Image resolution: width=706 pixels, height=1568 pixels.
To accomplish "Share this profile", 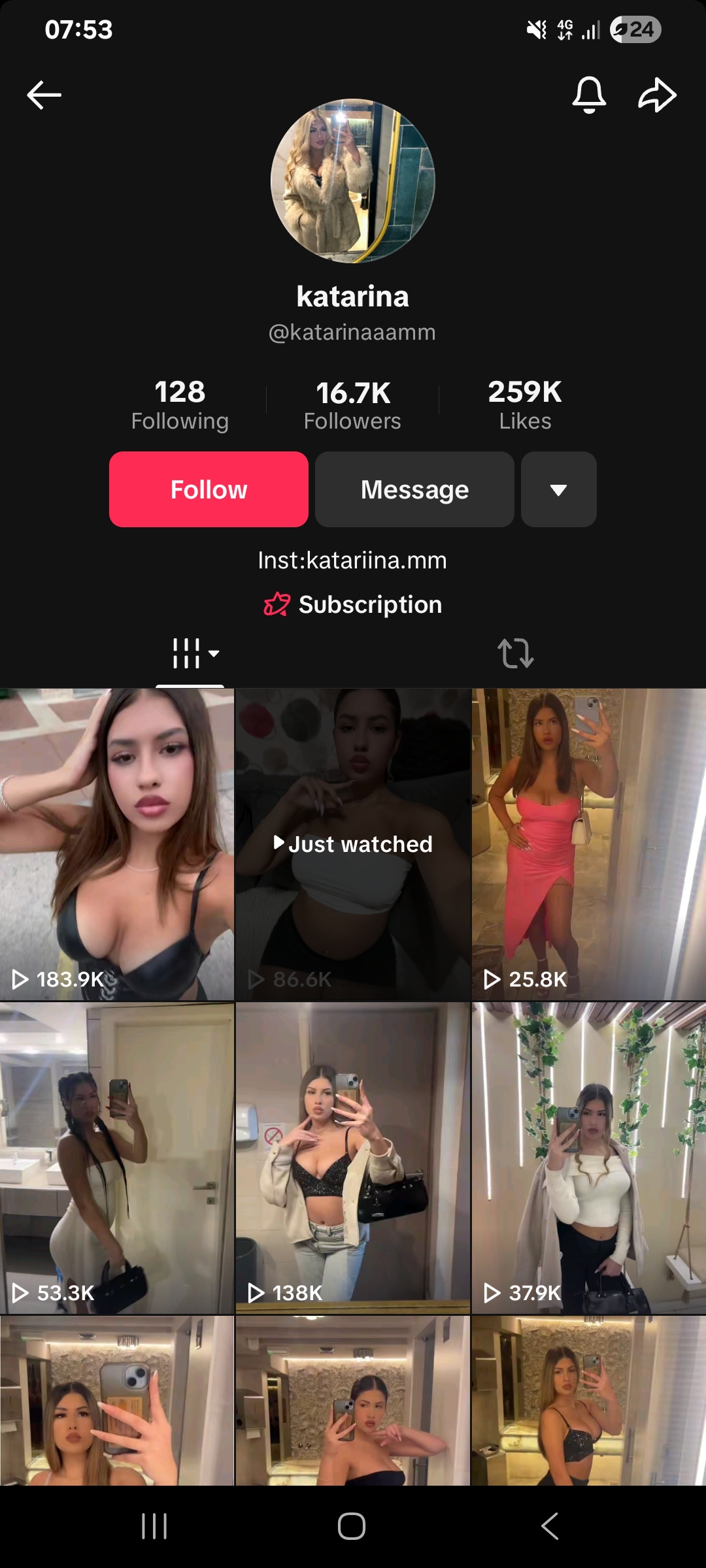I will point(656,95).
